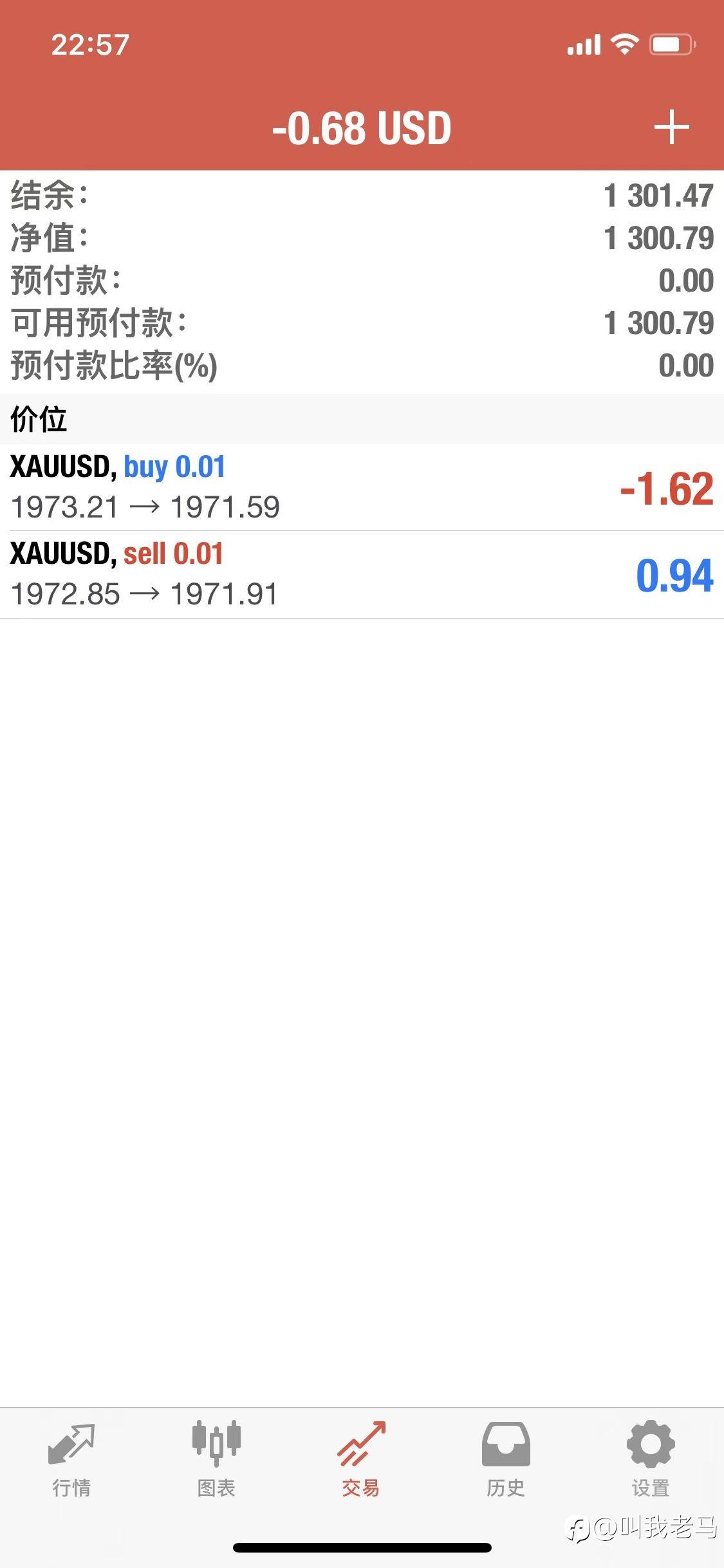Switch to the 行情 tab
Screen dimensions: 724x1568
pos(71,1460)
